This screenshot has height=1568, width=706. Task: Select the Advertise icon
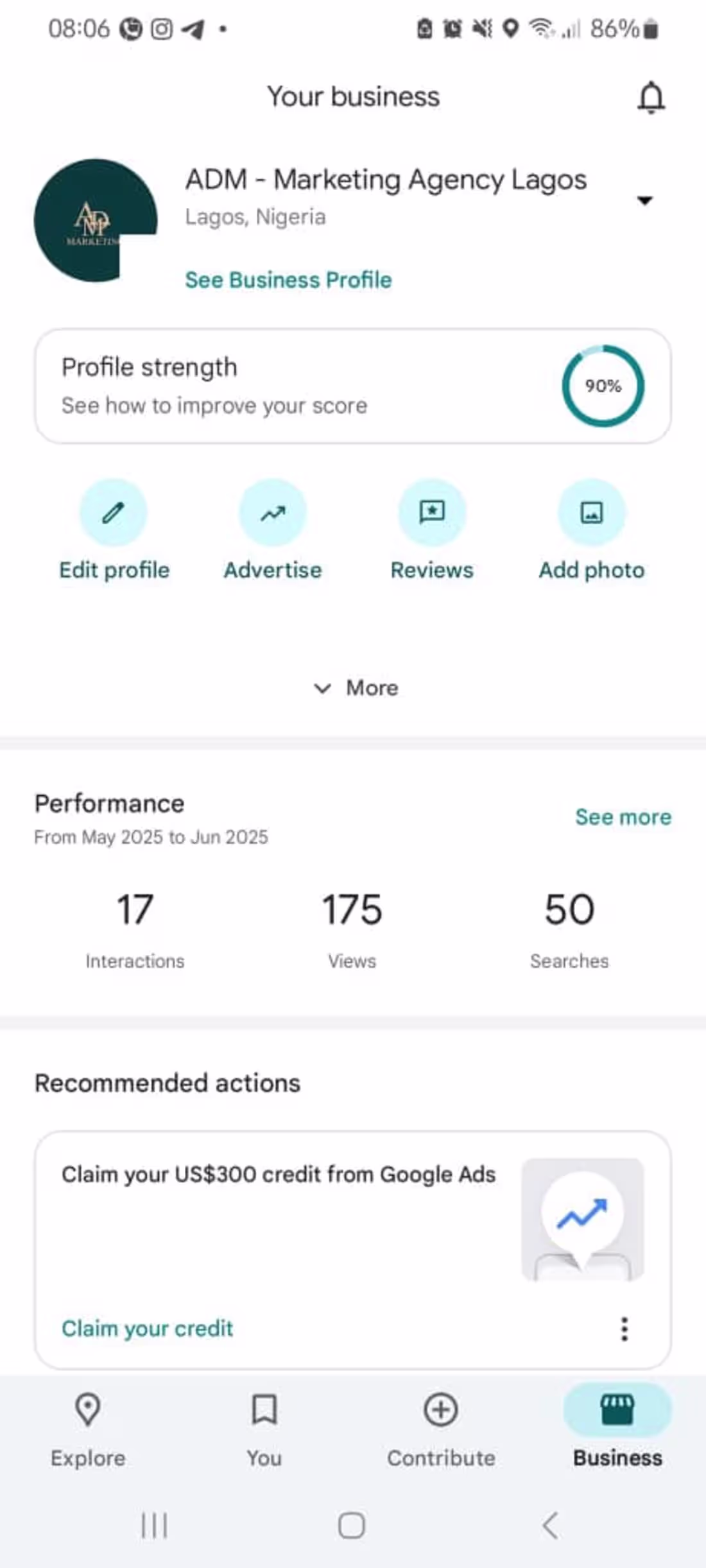[x=272, y=512]
